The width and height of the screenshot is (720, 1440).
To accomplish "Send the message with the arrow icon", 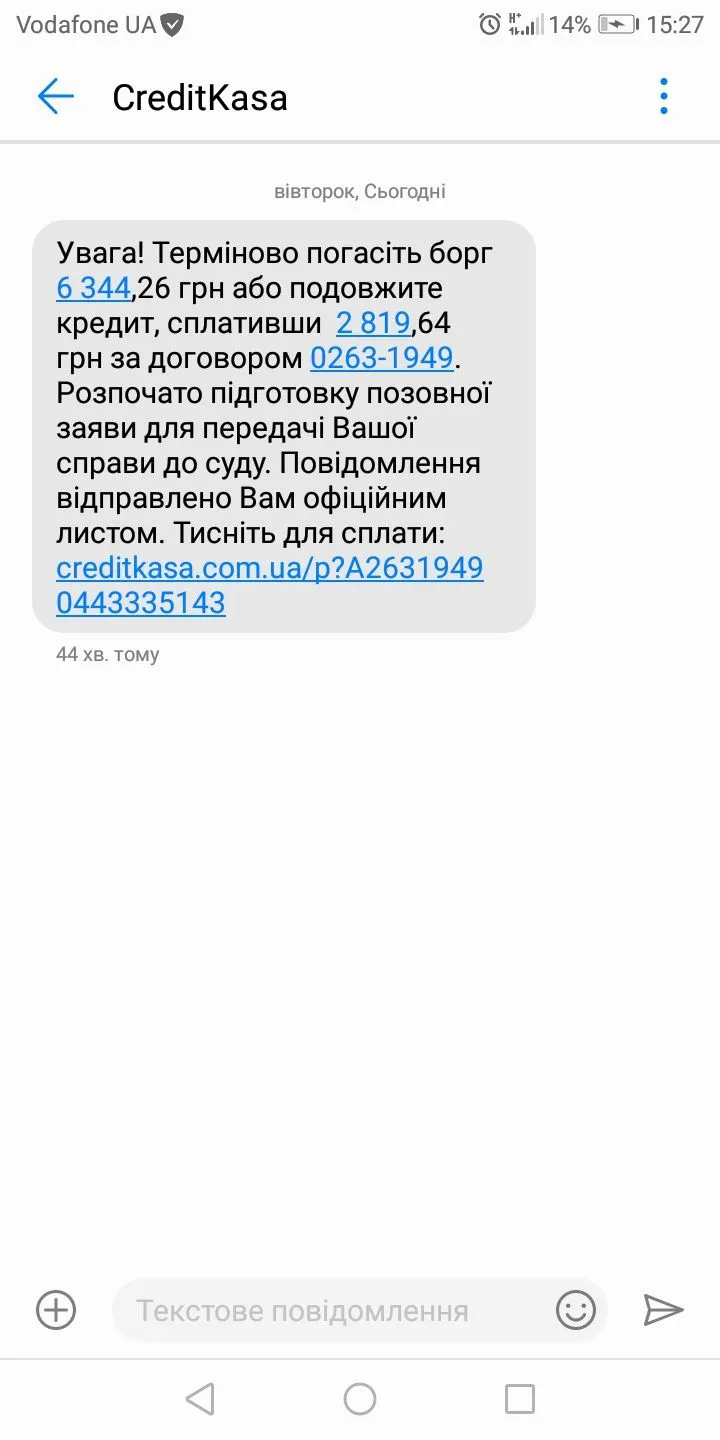I will (662, 1310).
